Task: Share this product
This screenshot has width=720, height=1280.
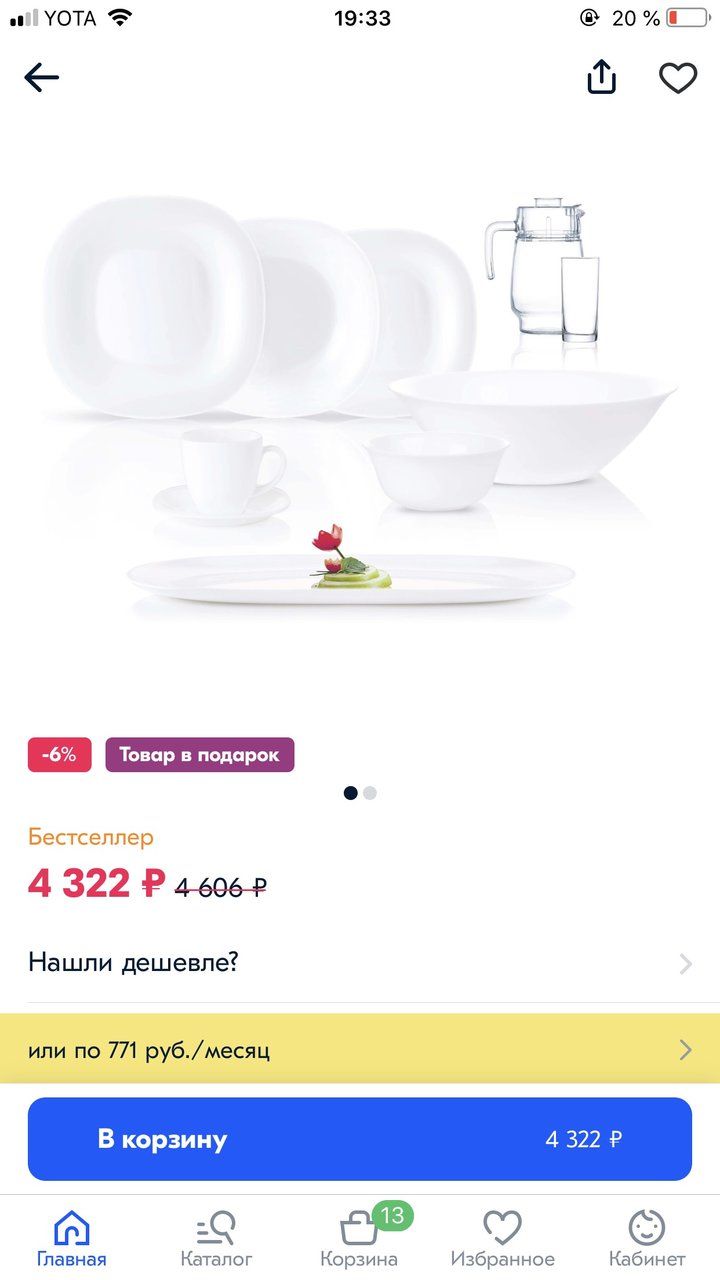Action: click(x=601, y=77)
